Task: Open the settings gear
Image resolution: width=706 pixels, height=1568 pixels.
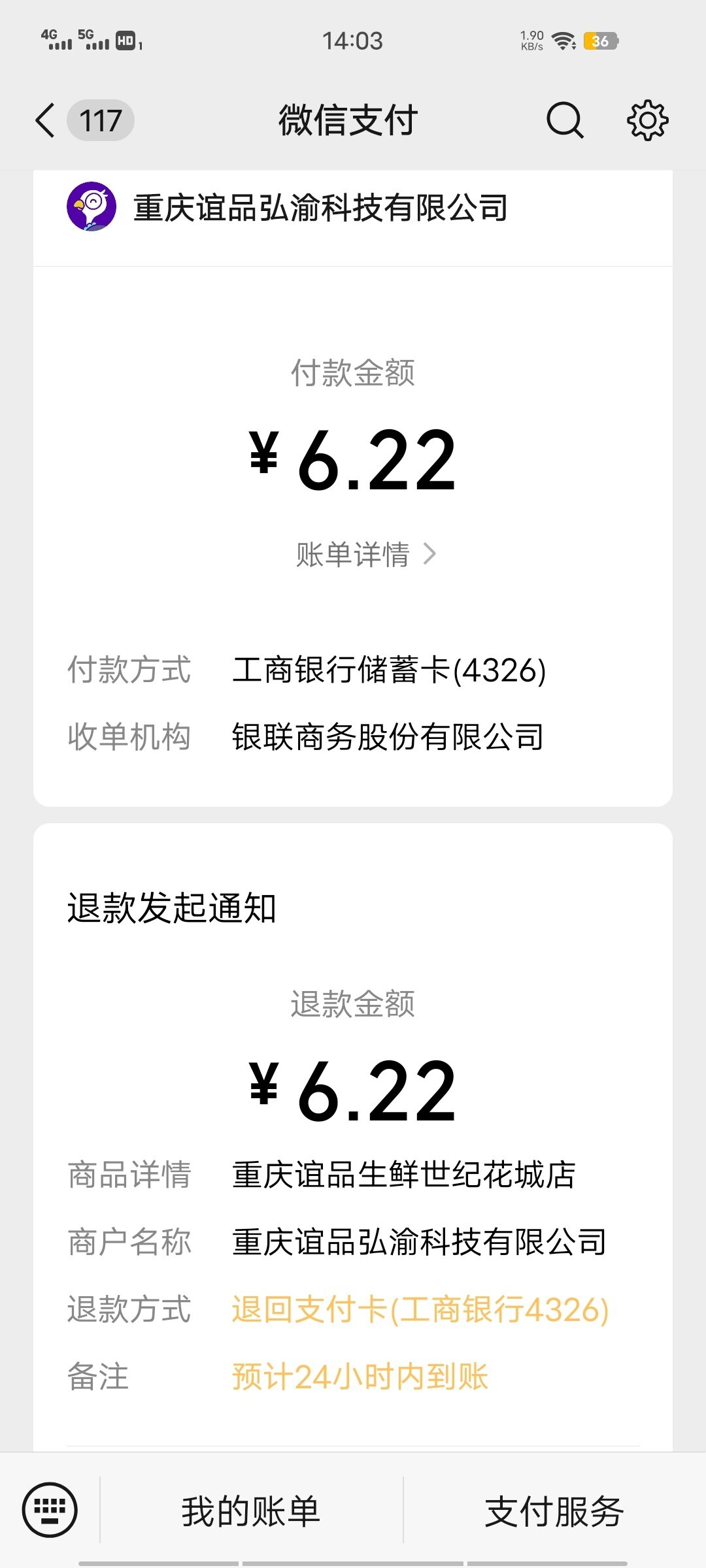Action: tap(647, 120)
